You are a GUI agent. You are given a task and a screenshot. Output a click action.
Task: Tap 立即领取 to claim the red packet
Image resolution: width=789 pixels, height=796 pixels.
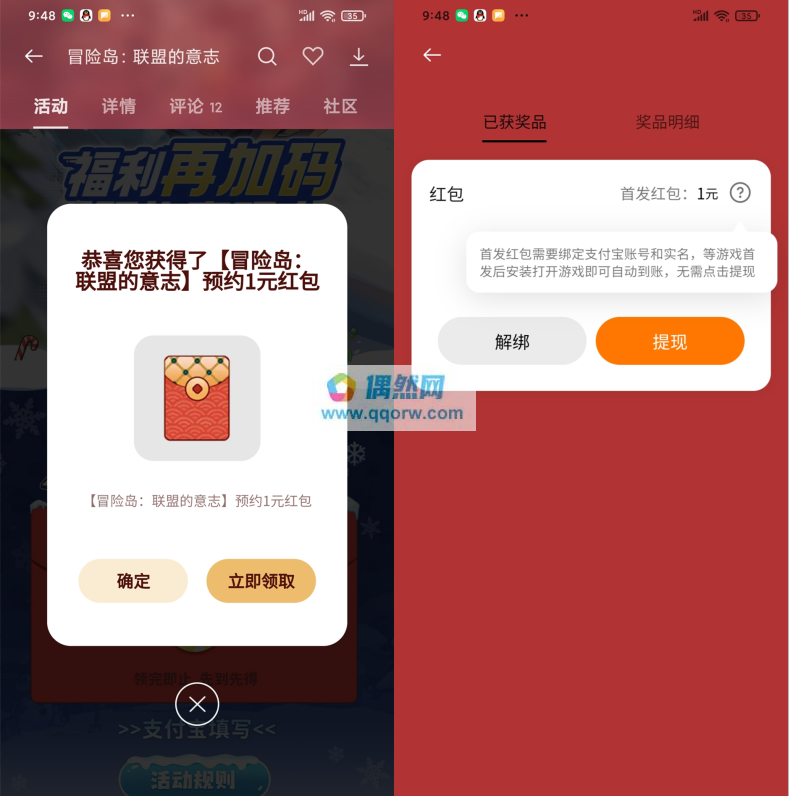coord(261,581)
